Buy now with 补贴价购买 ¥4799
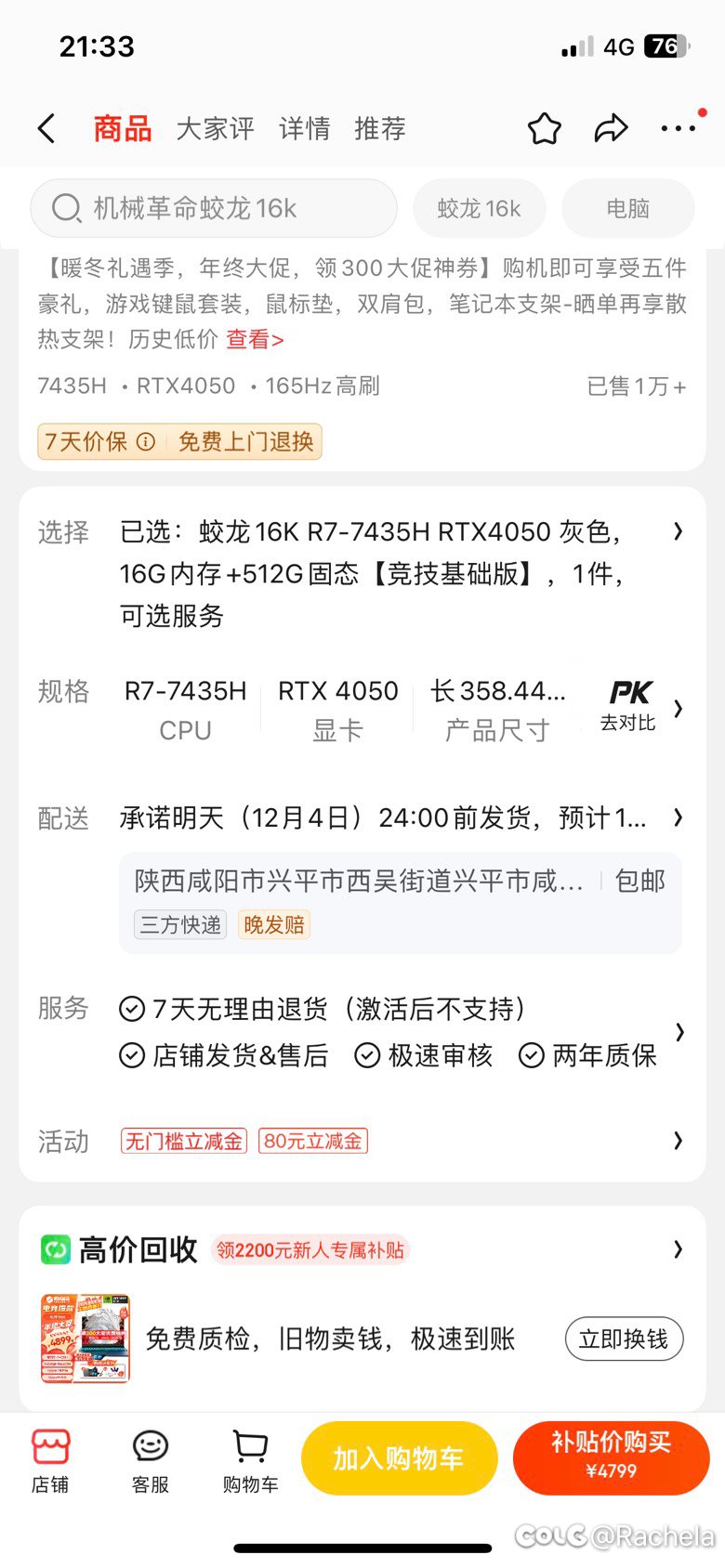 point(611,1458)
